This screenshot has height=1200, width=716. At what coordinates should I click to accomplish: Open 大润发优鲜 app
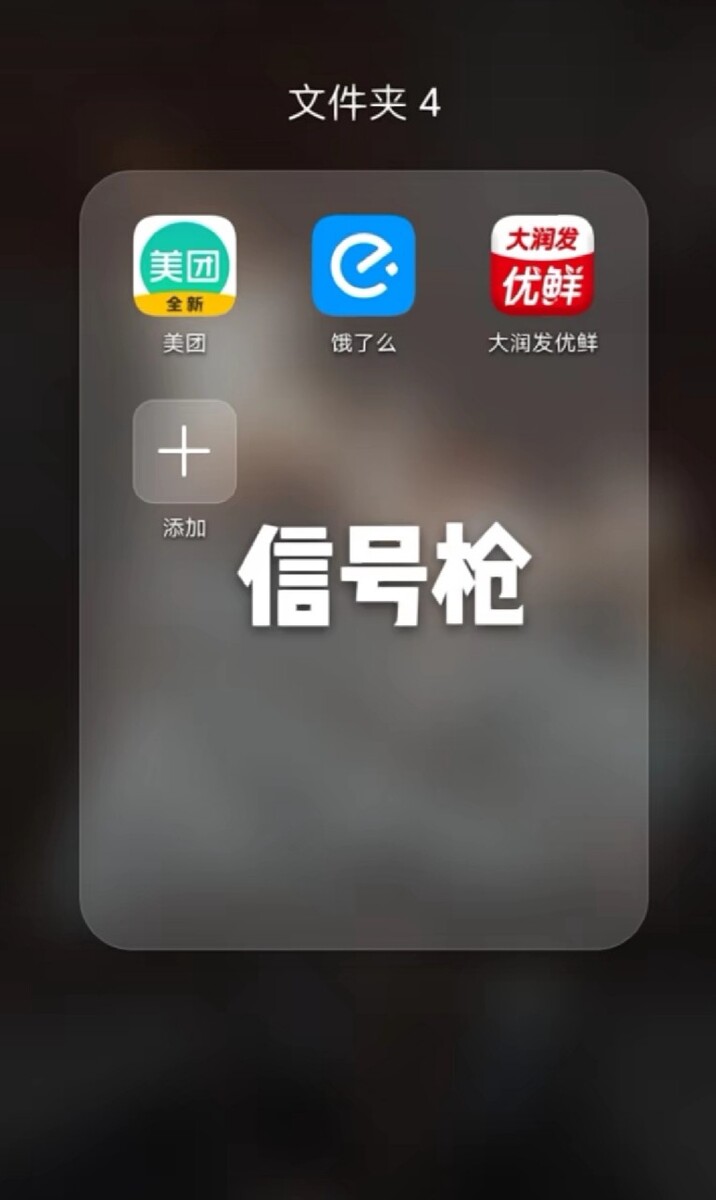click(542, 266)
